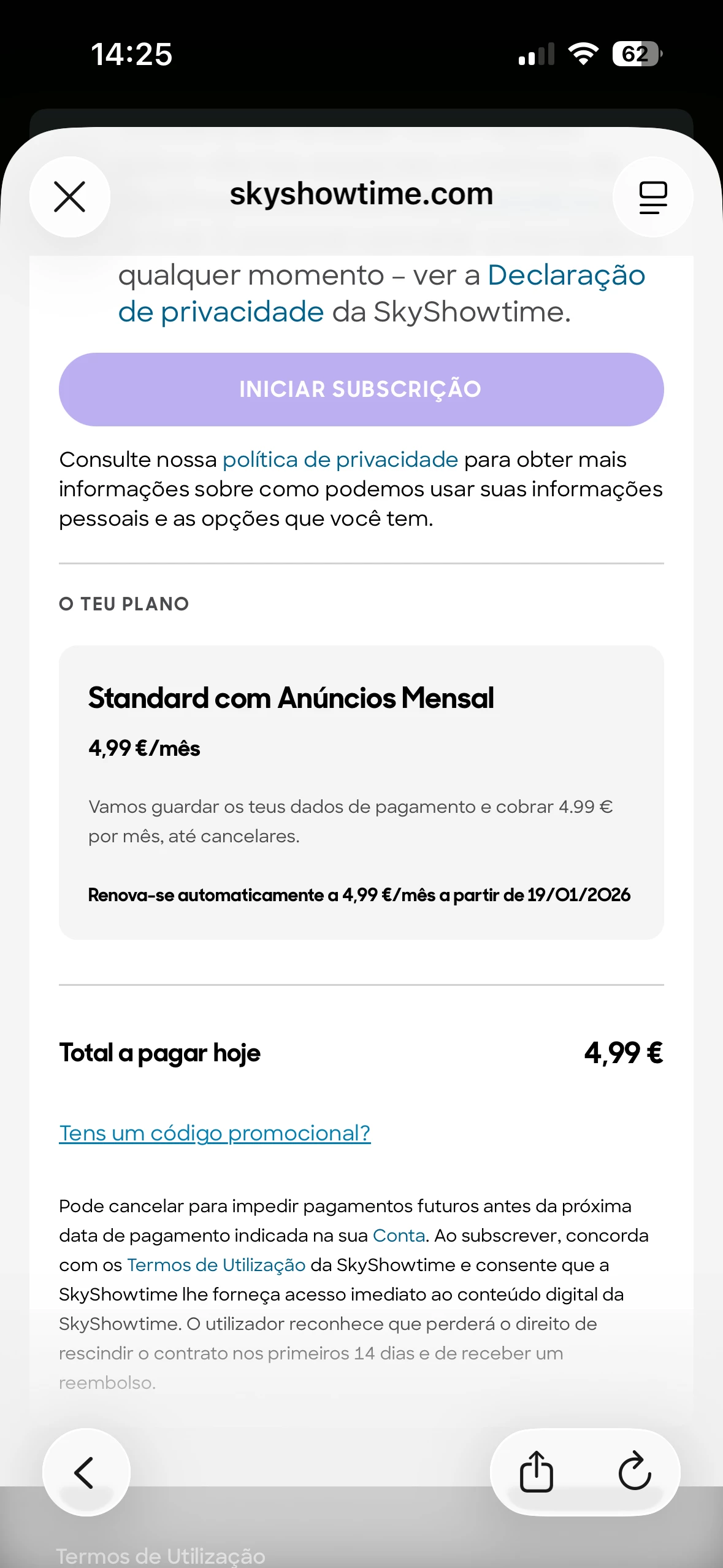Open the Conta link
The height and width of the screenshot is (1568, 723).
point(399,1235)
